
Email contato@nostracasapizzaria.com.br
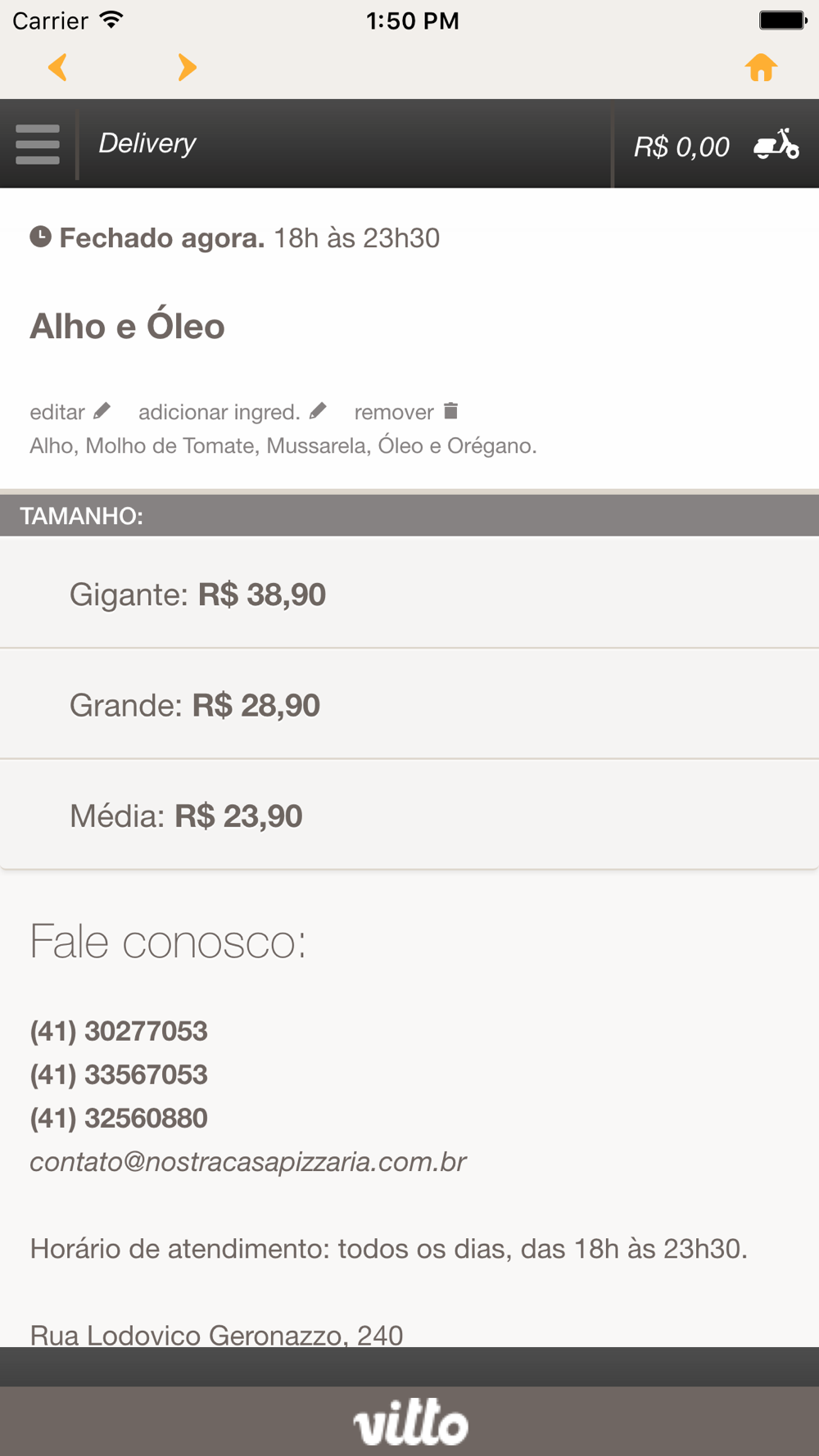tap(248, 1162)
